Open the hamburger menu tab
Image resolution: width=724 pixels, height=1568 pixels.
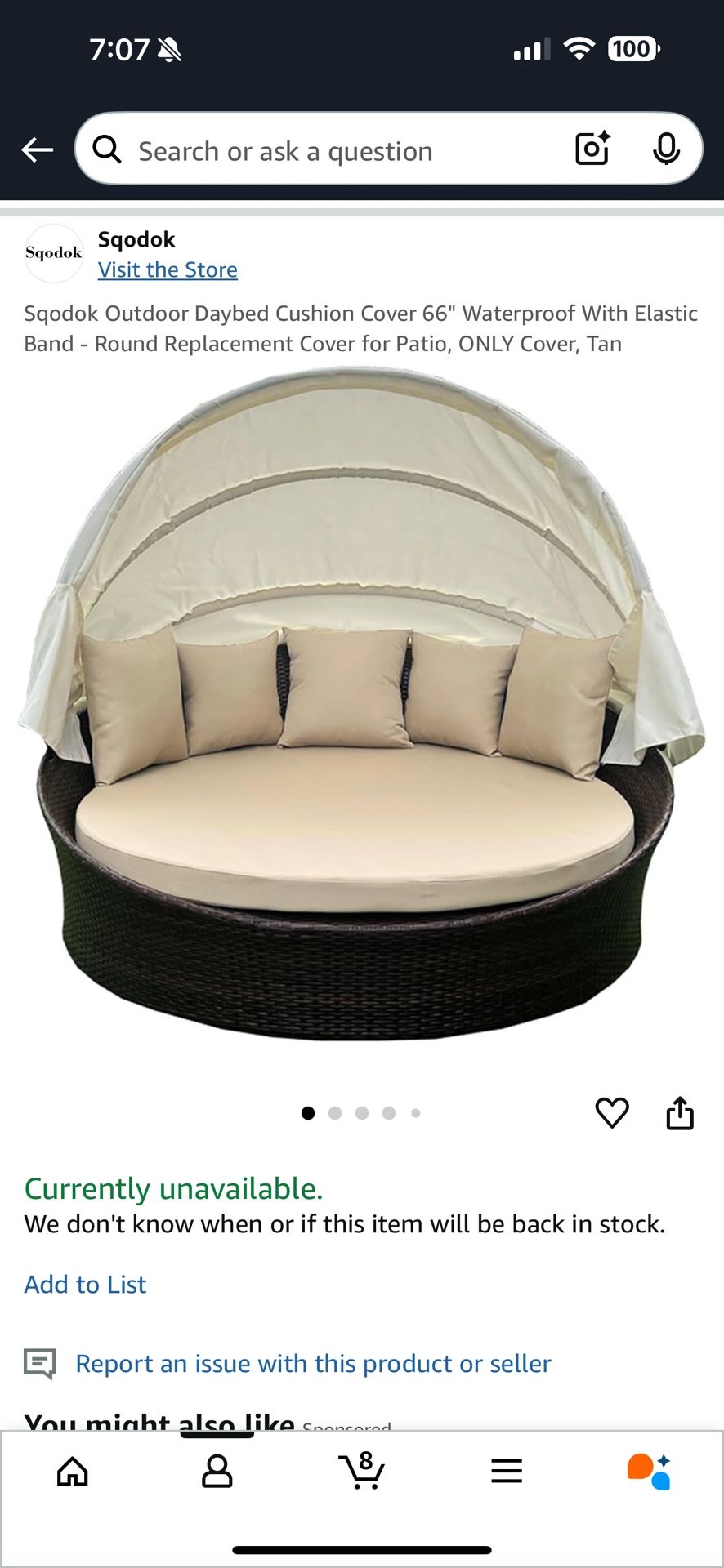coord(507,1472)
